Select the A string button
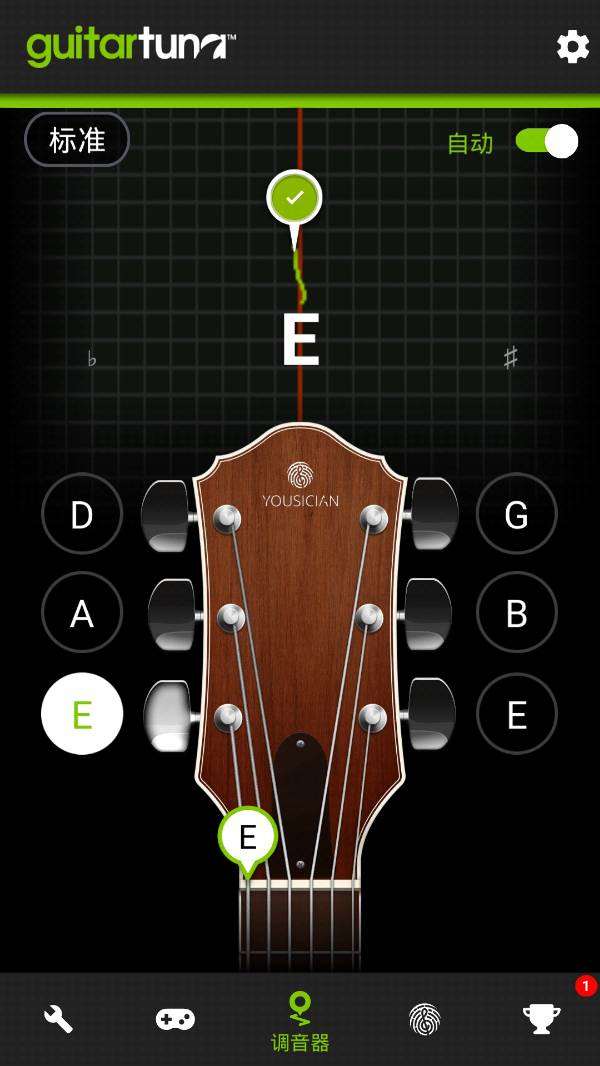Screen dimensions: 600x1066 [x=82, y=613]
